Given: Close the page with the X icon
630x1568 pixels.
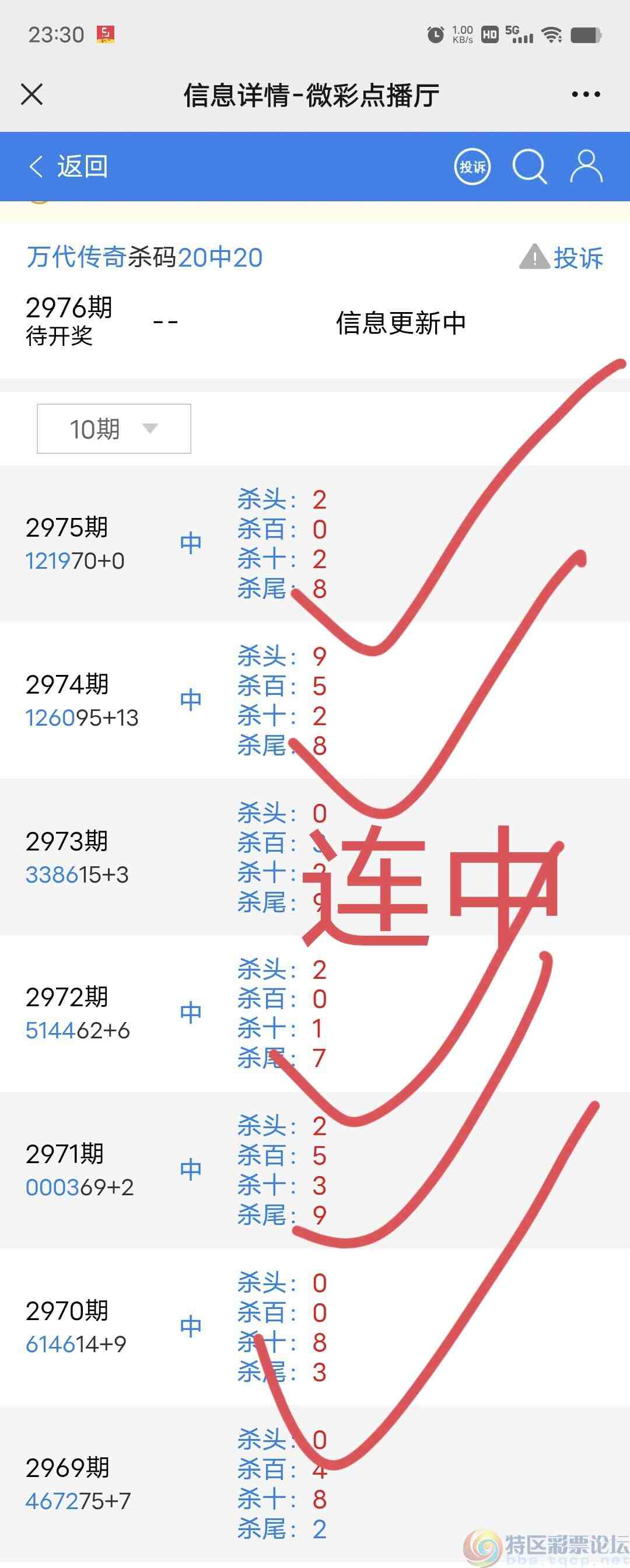Looking at the screenshot, I should pos(32,94).
